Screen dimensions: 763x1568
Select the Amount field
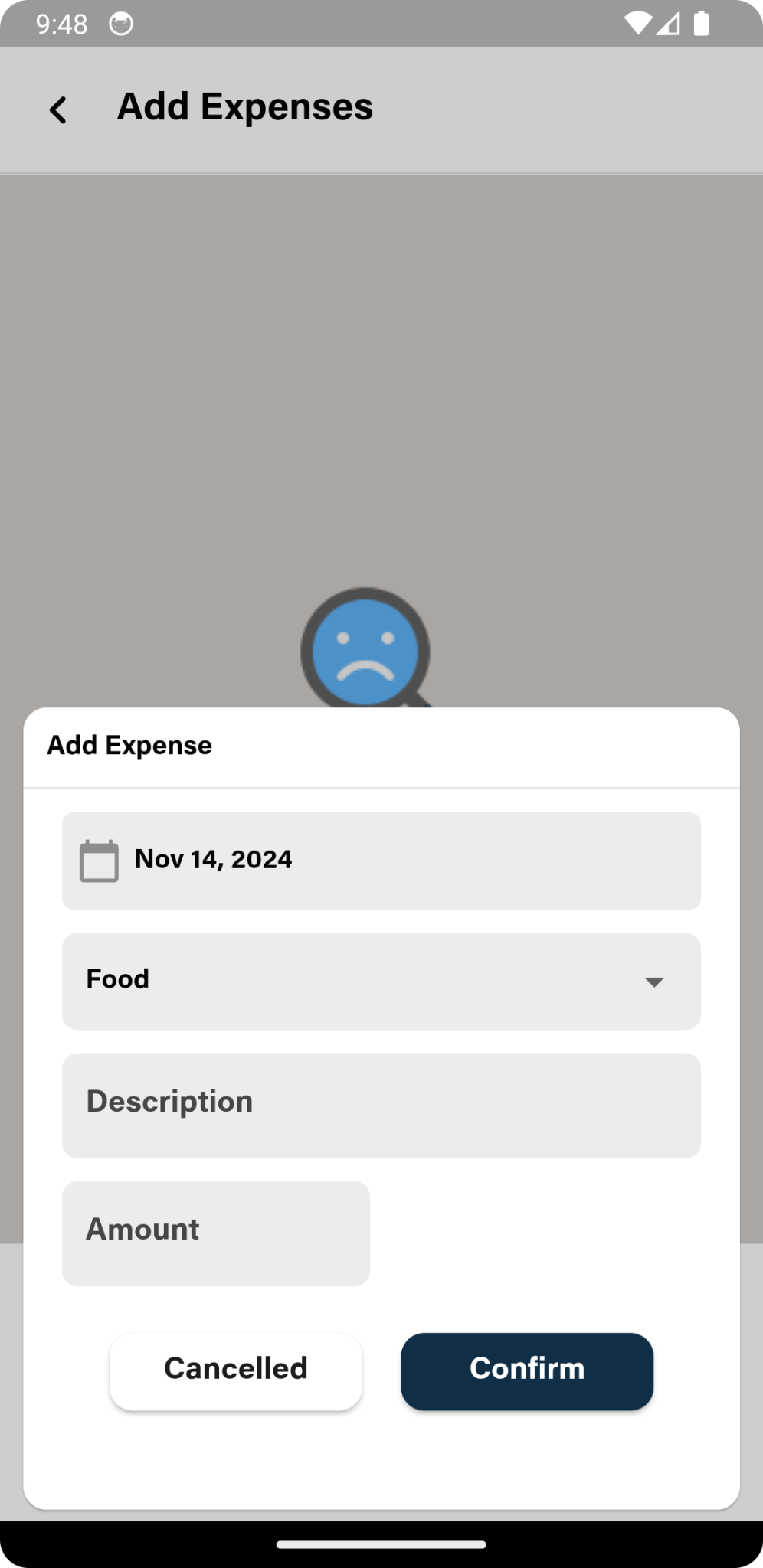pyautogui.click(x=216, y=1233)
